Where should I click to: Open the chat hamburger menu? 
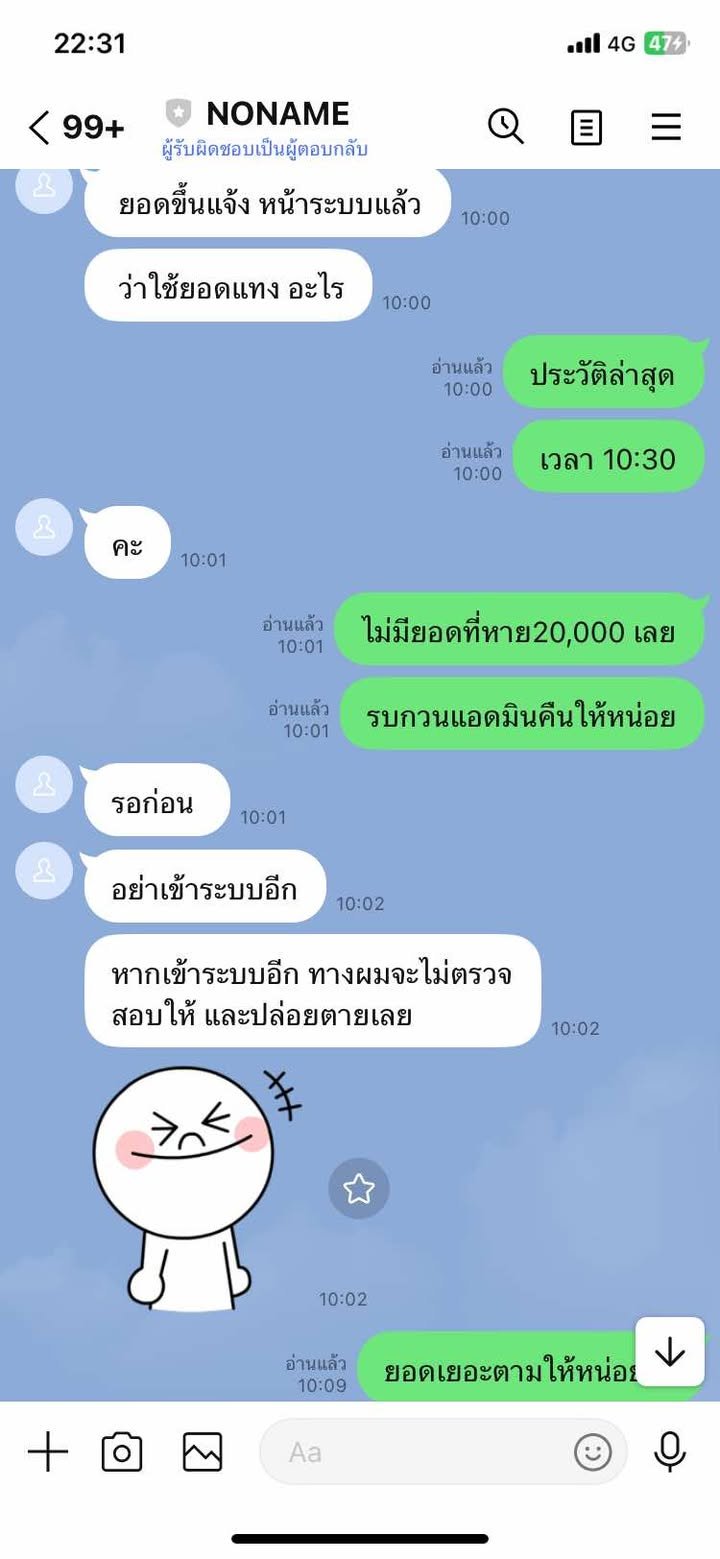coord(666,127)
